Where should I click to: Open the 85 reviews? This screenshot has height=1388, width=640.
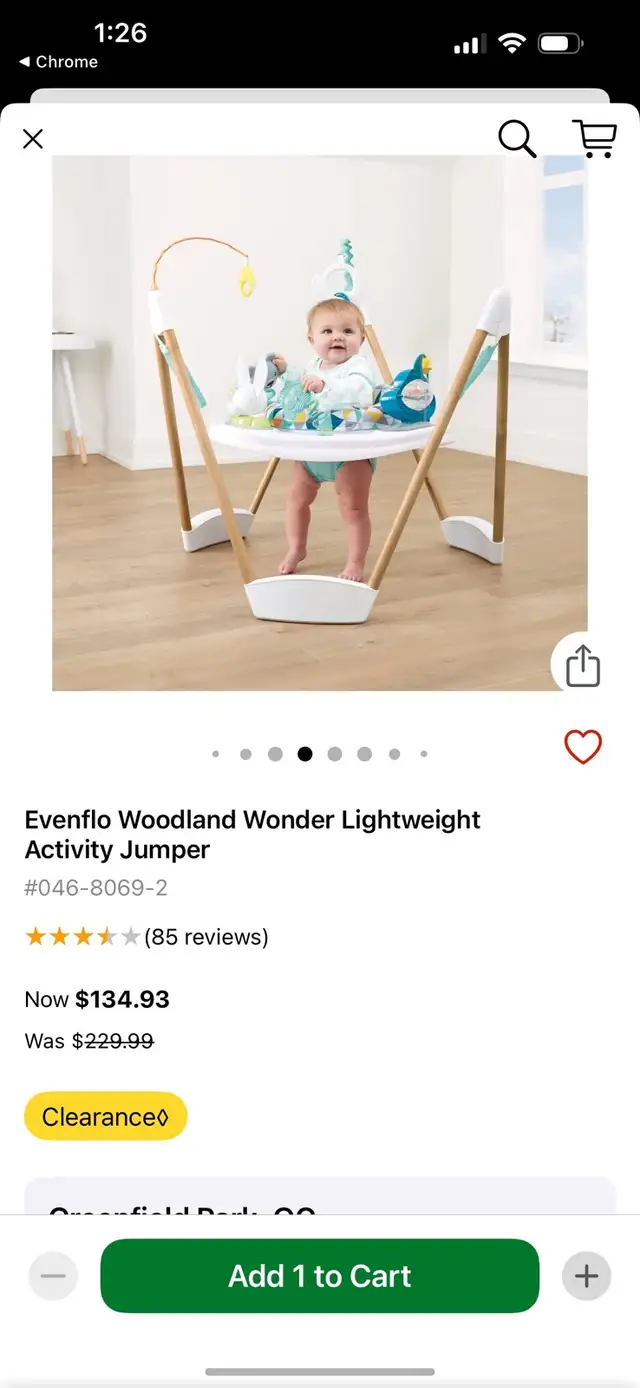[x=206, y=937]
